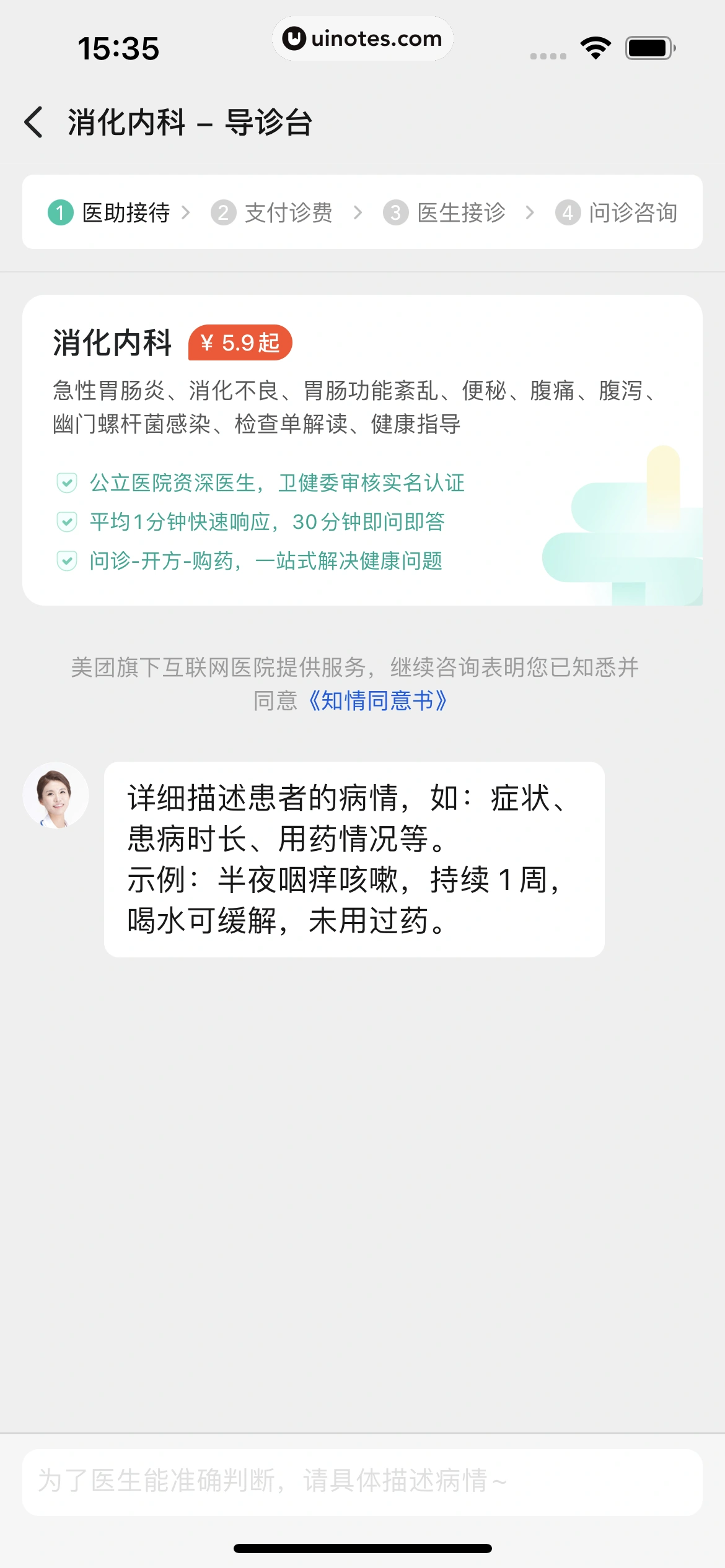Select the 消化内科 department title

tap(112, 342)
